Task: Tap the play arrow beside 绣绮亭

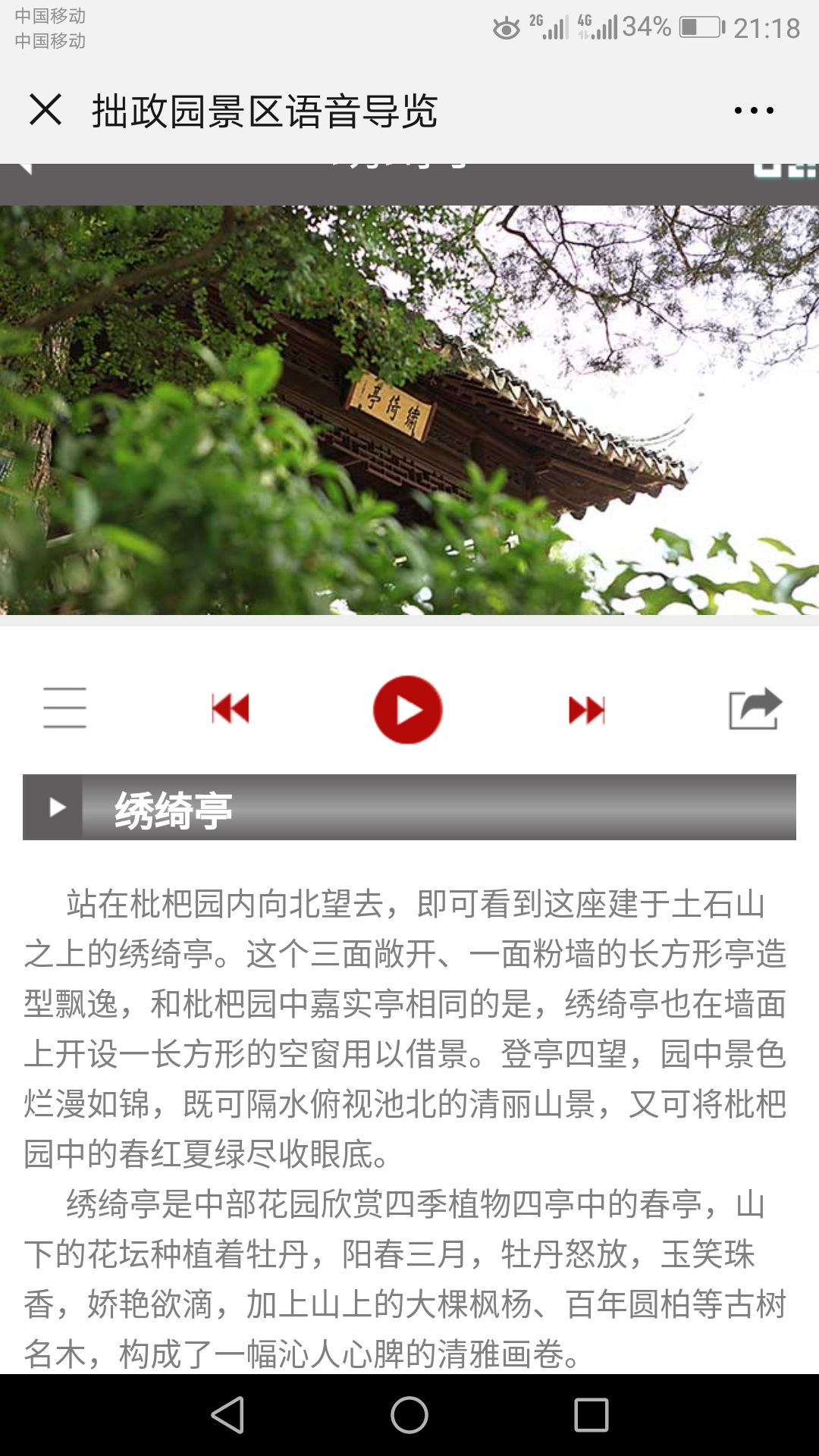Action: point(55,807)
